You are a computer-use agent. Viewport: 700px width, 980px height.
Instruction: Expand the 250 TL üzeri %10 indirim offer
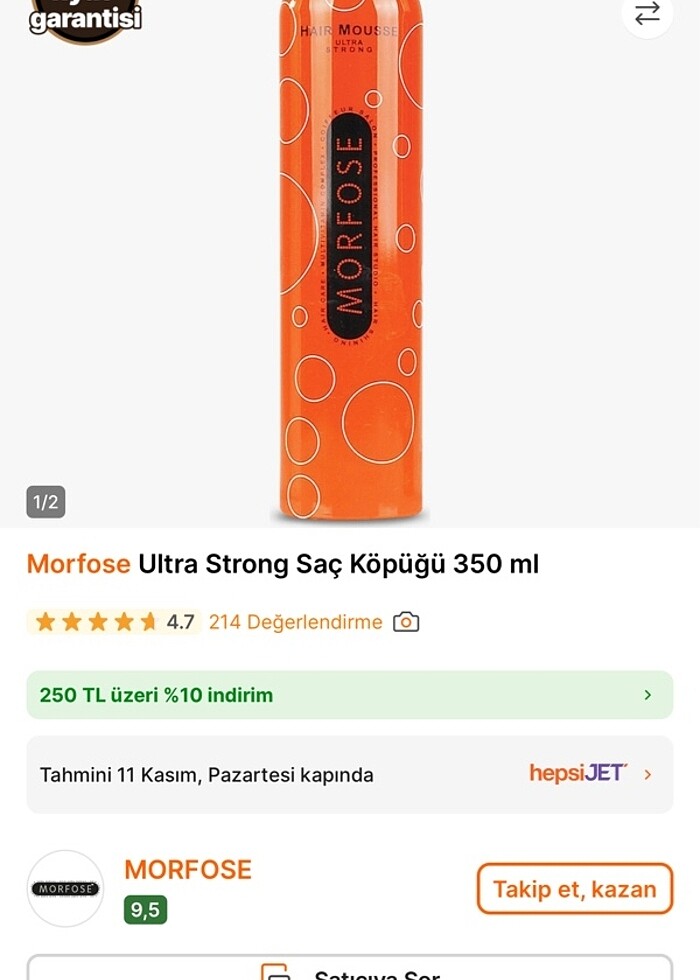pyautogui.click(x=349, y=695)
